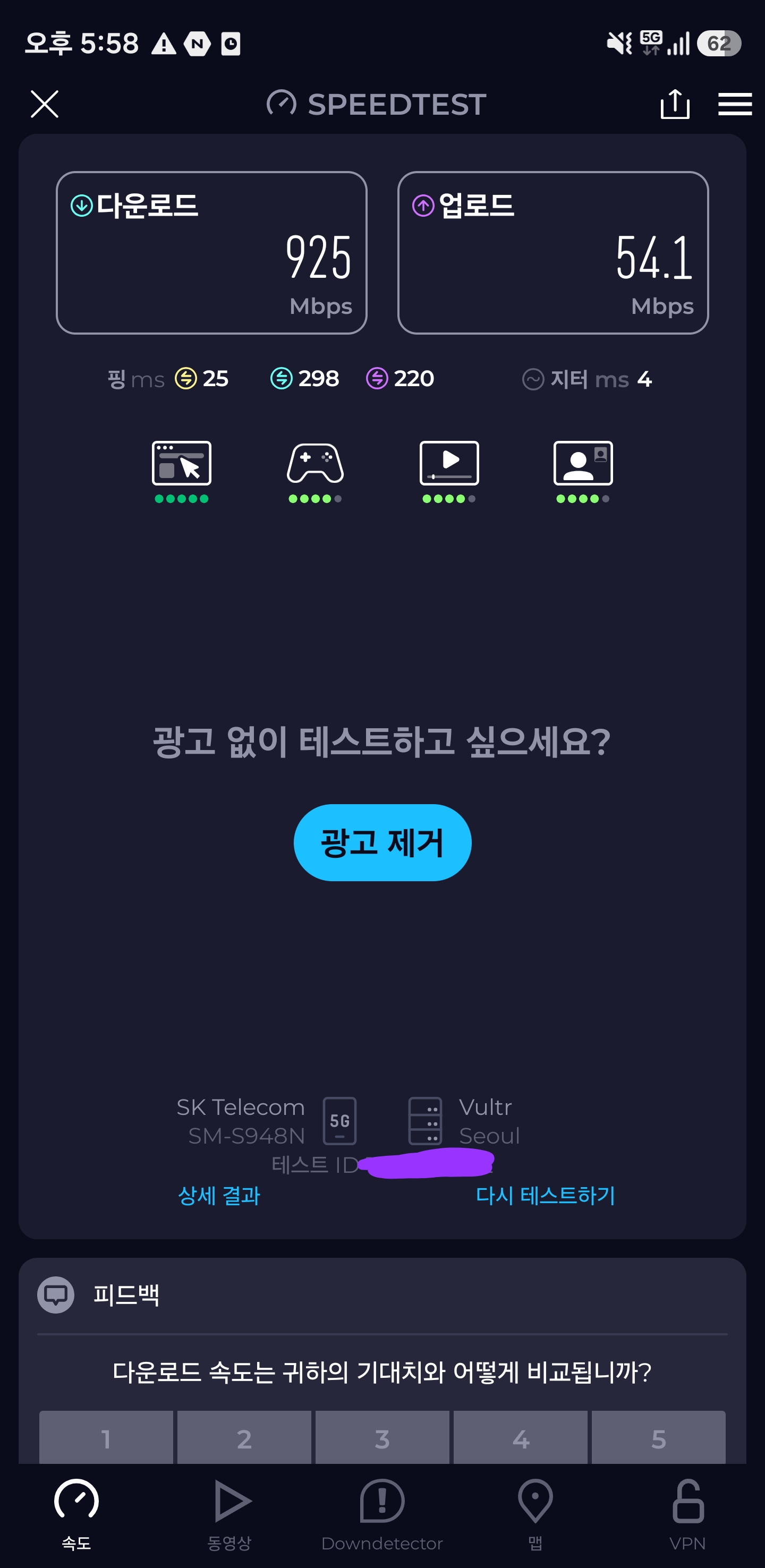The width and height of the screenshot is (765, 1568).
Task: Close the speed test results
Action: 45,104
